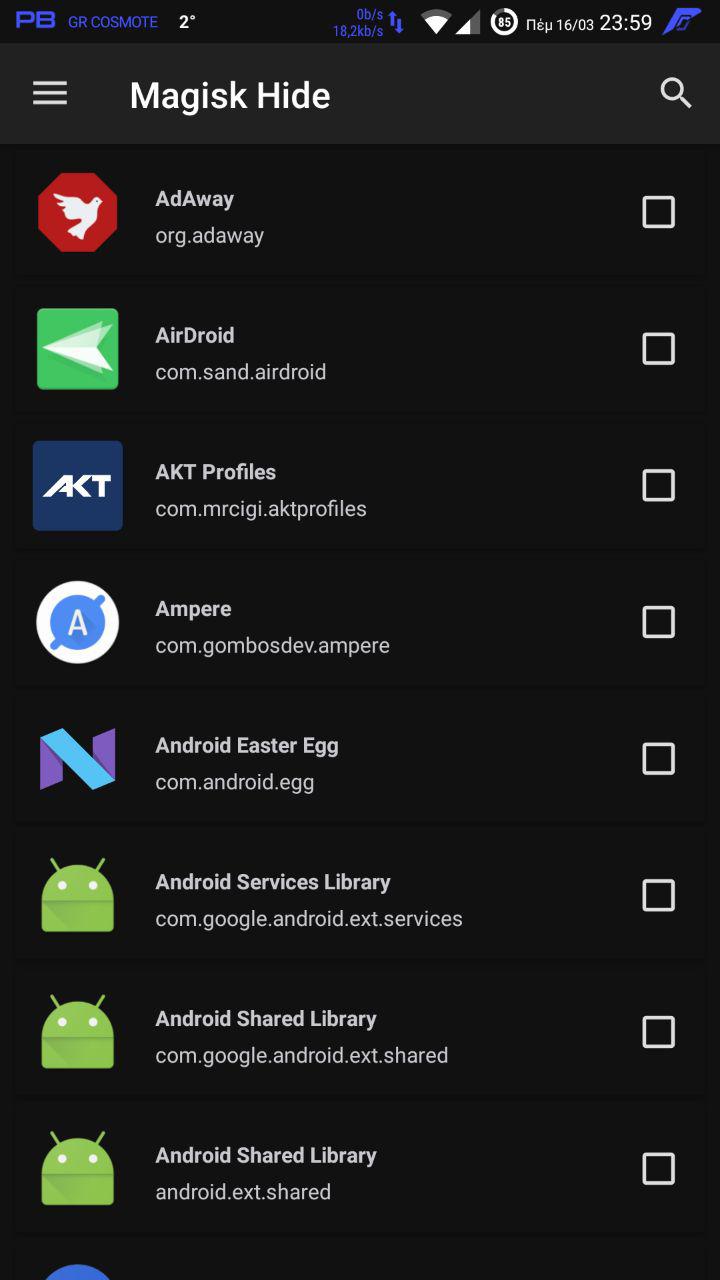Viewport: 720px width, 1280px height.
Task: Tick the android.ext.shared package checkbox
Action: click(658, 1169)
